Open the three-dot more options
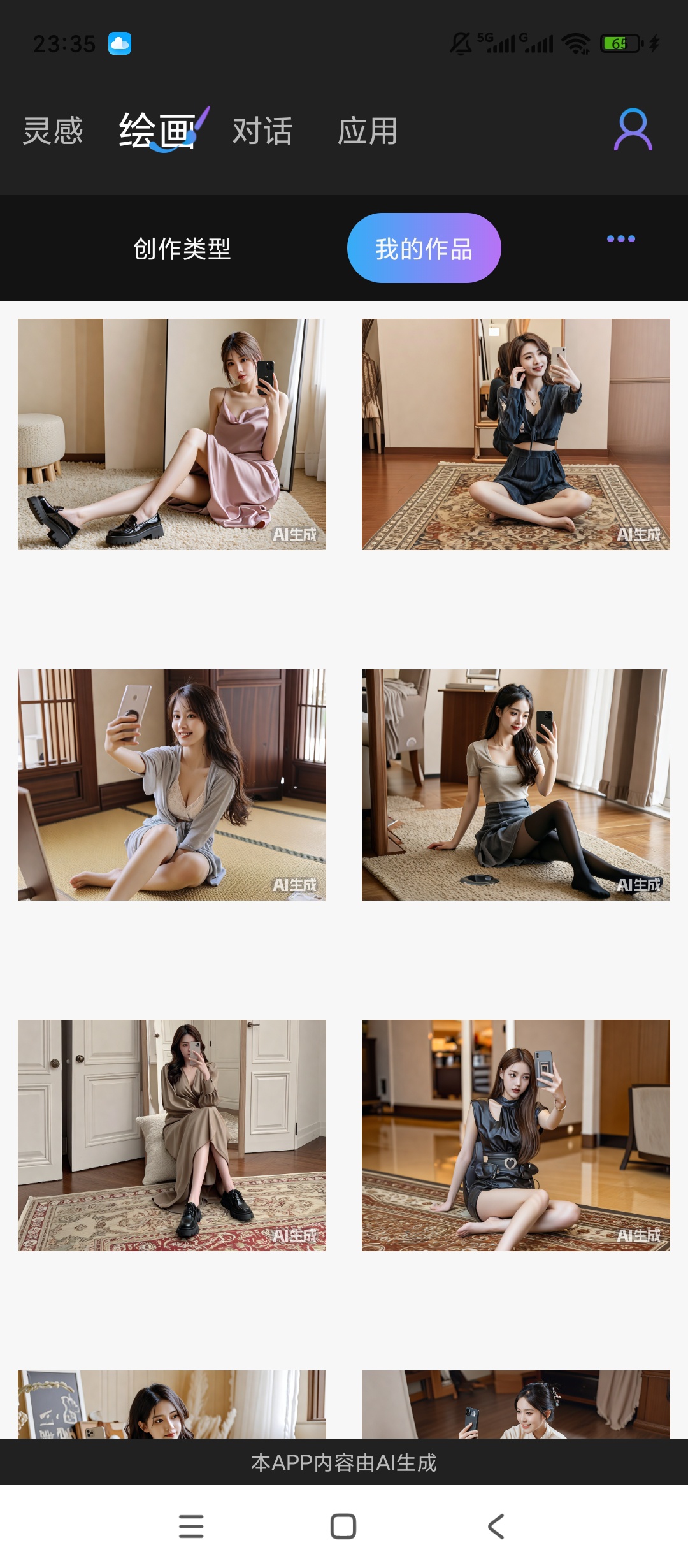688x1568 pixels. click(621, 239)
